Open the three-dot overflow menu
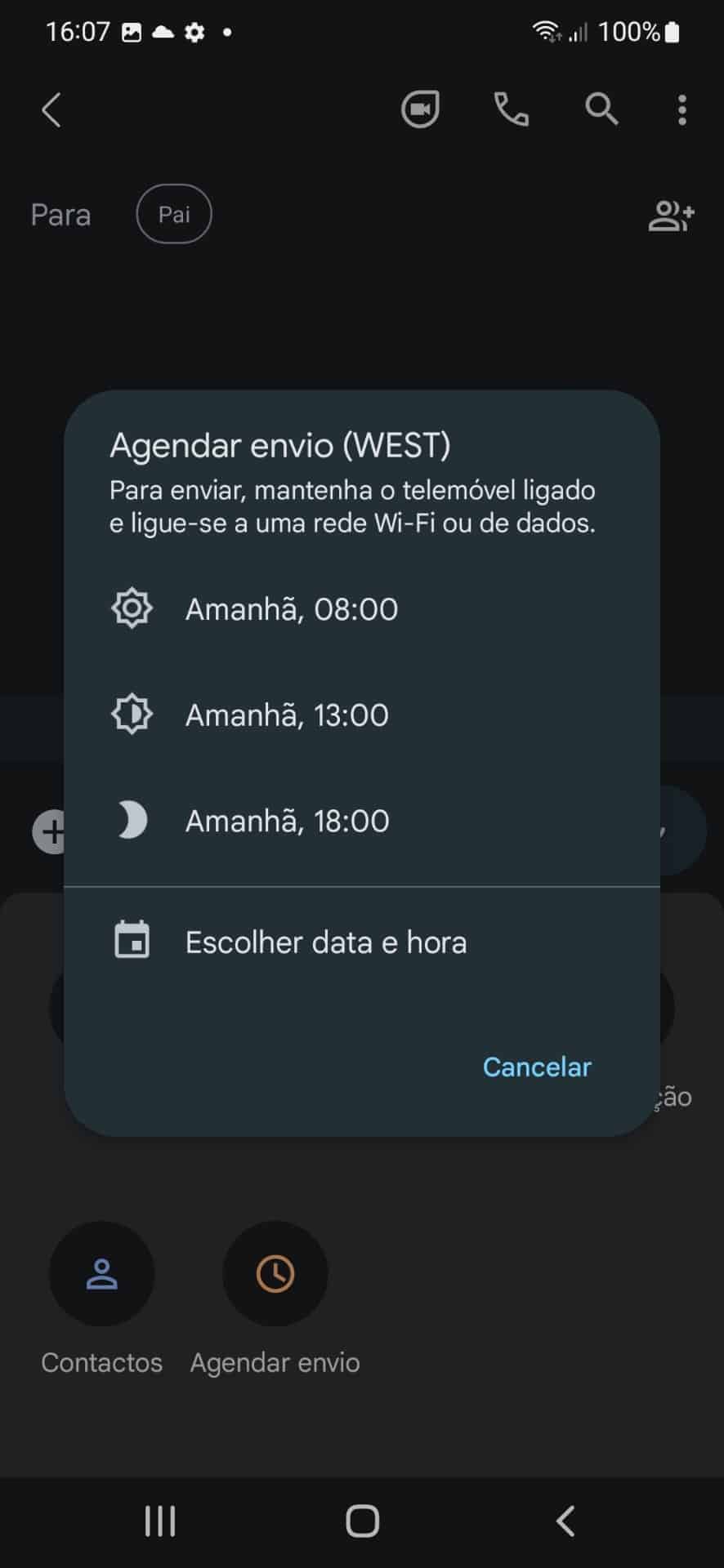The height and width of the screenshot is (1568, 724). [x=682, y=109]
